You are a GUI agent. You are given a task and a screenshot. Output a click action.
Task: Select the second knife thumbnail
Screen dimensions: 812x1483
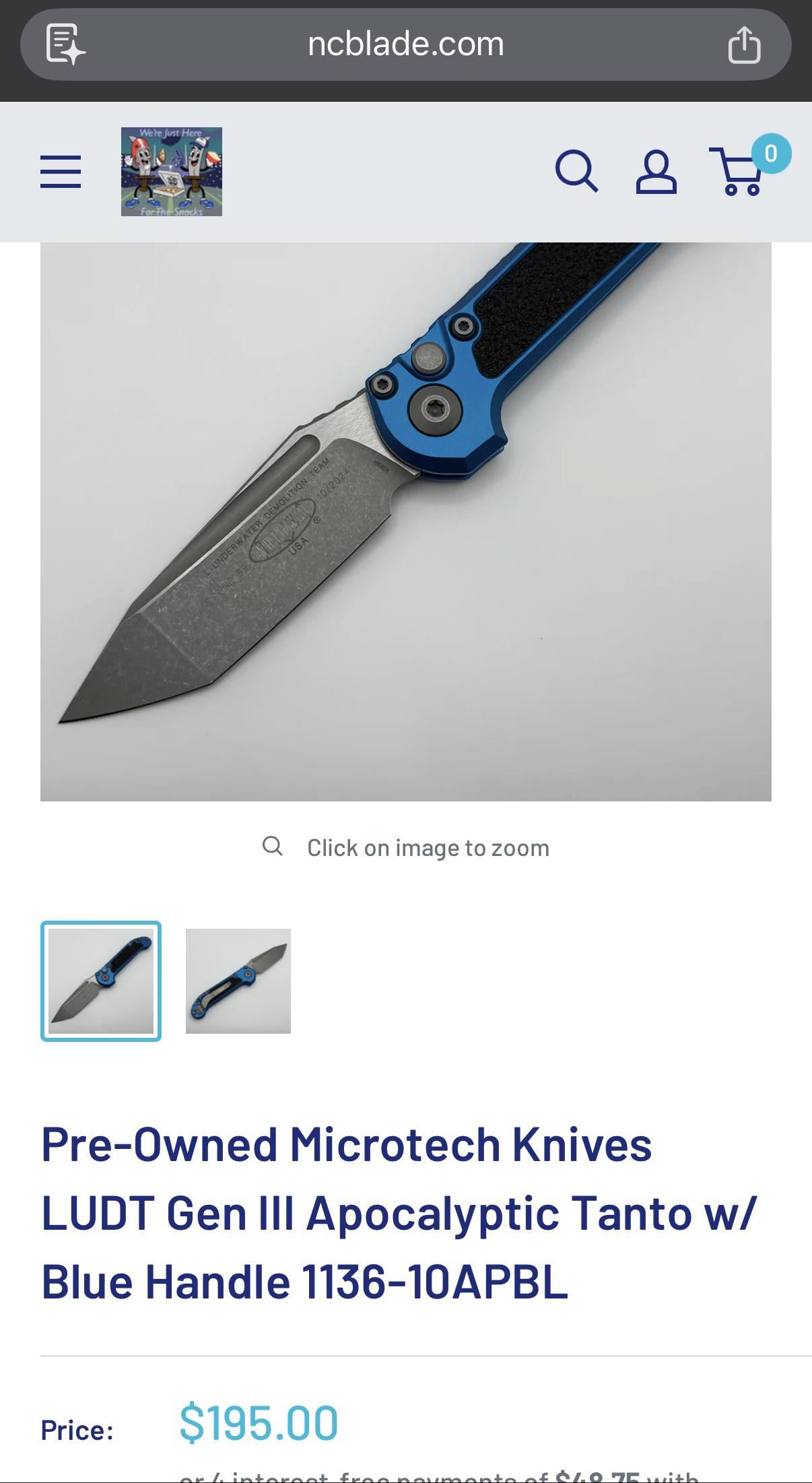click(238, 981)
